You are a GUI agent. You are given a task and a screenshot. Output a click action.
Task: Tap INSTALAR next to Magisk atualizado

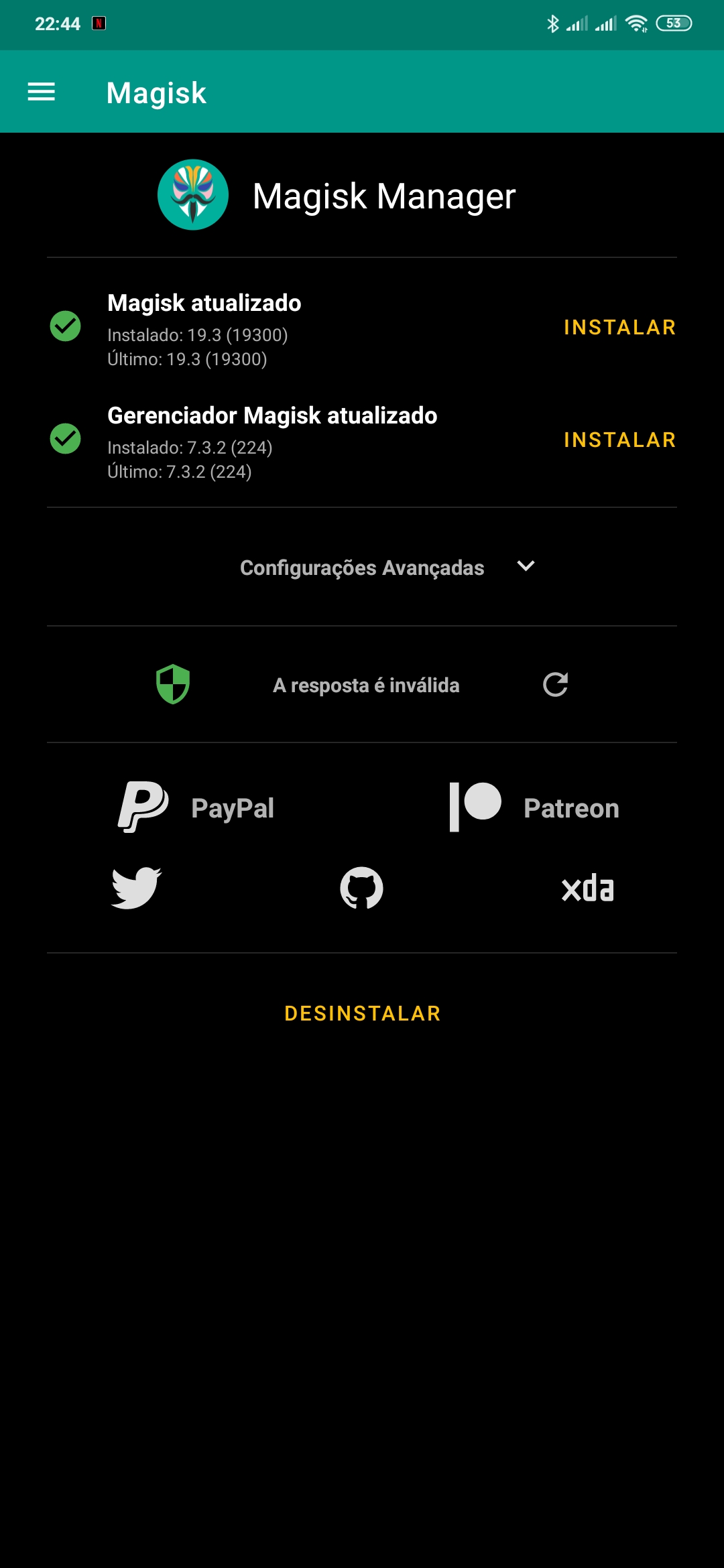tap(620, 328)
